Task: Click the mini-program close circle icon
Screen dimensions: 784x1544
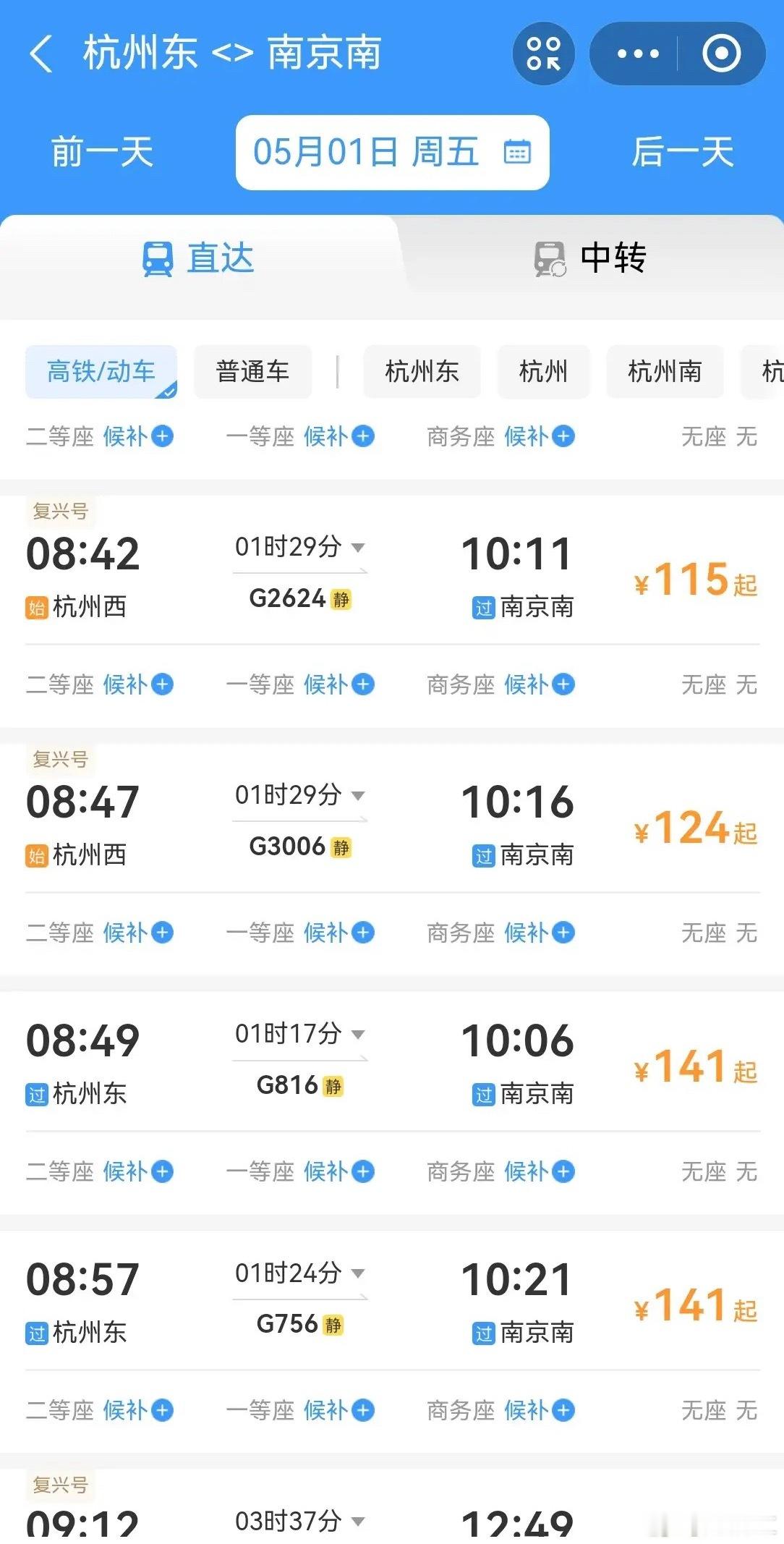Action: (721, 53)
